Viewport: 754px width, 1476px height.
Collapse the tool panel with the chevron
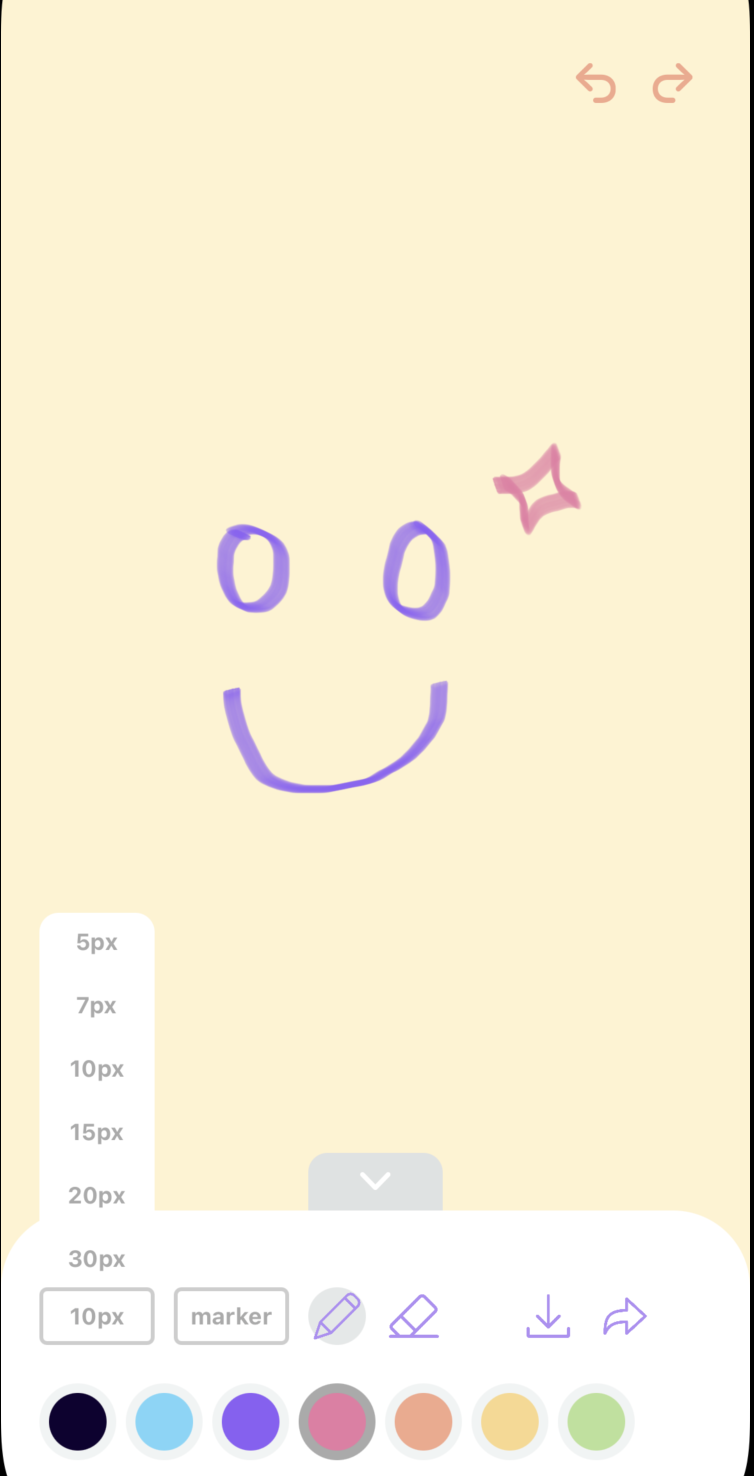point(375,1180)
